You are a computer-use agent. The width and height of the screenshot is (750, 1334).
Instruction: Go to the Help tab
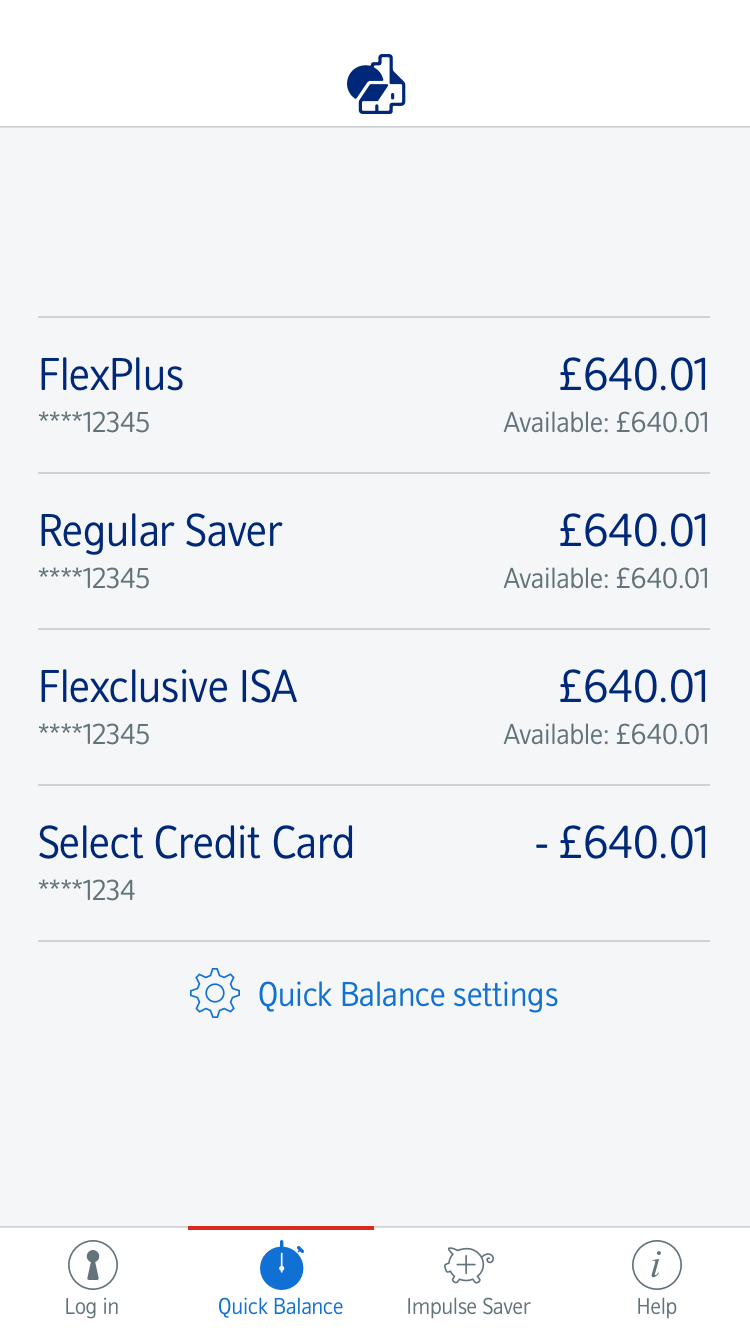click(x=656, y=1280)
